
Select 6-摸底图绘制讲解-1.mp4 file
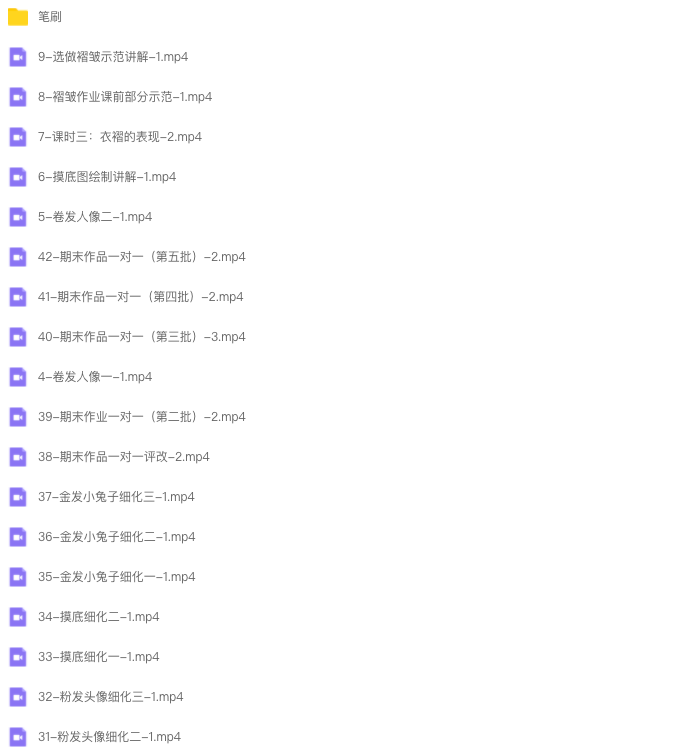[x=106, y=177]
